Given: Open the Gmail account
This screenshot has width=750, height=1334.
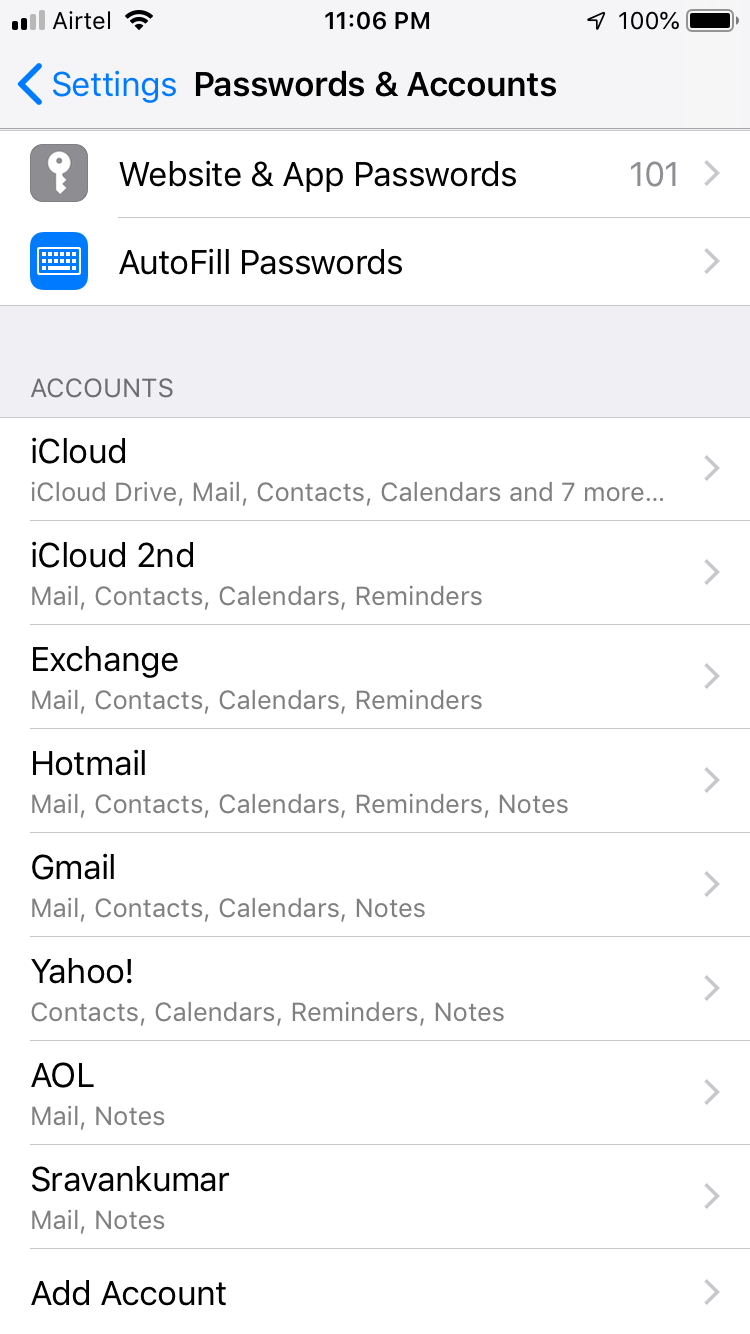Looking at the screenshot, I should (x=375, y=885).
